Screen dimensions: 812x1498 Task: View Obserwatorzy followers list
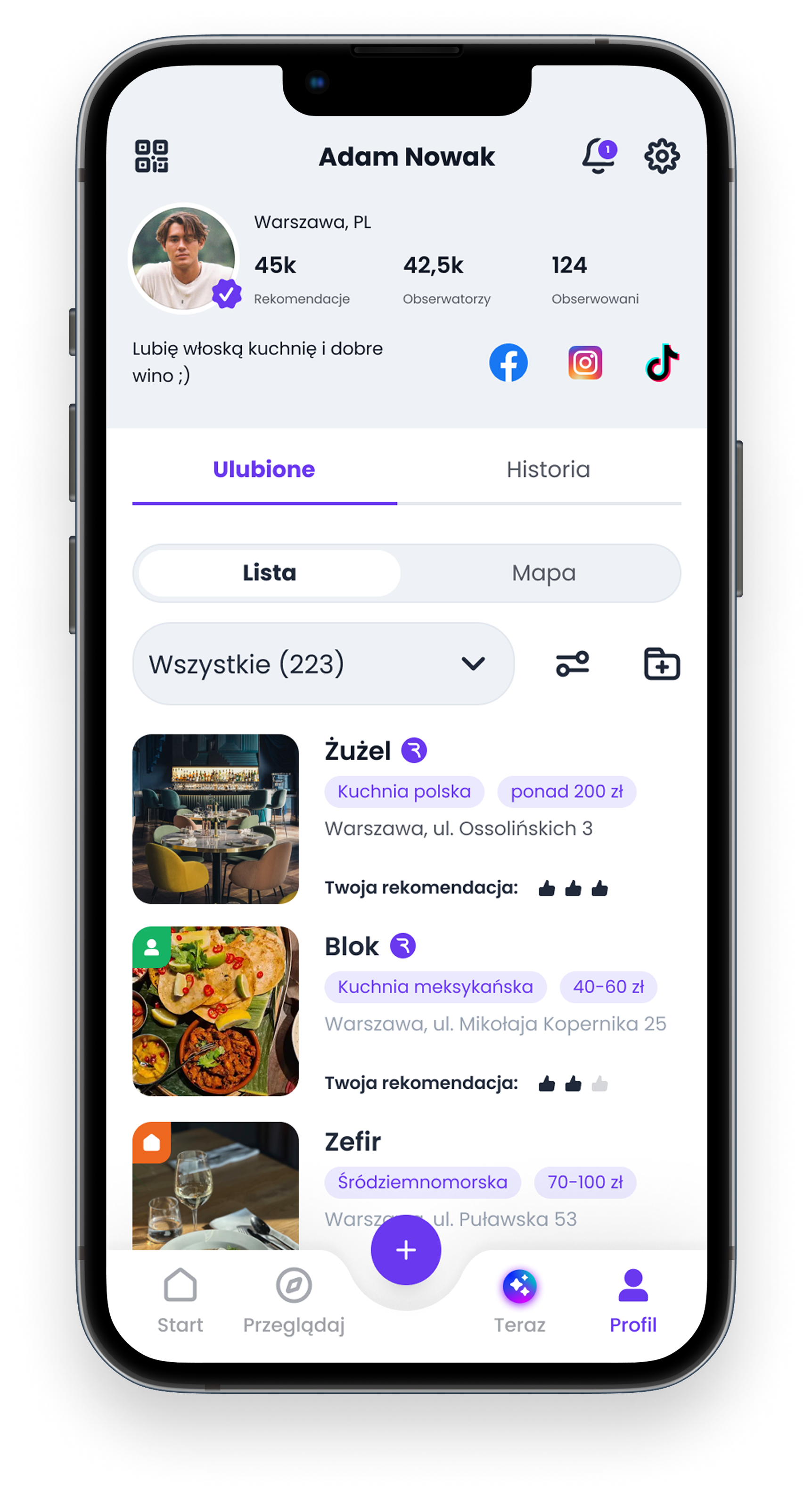(446, 278)
